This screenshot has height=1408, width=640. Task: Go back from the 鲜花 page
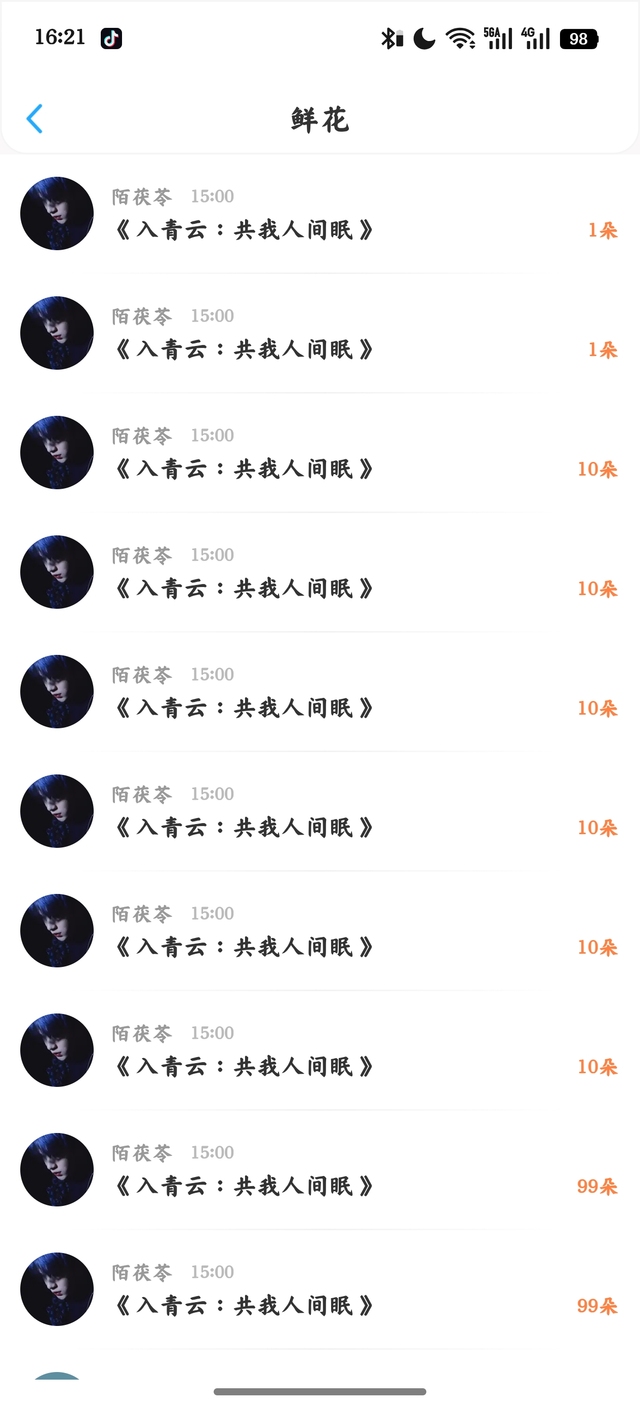pos(35,119)
